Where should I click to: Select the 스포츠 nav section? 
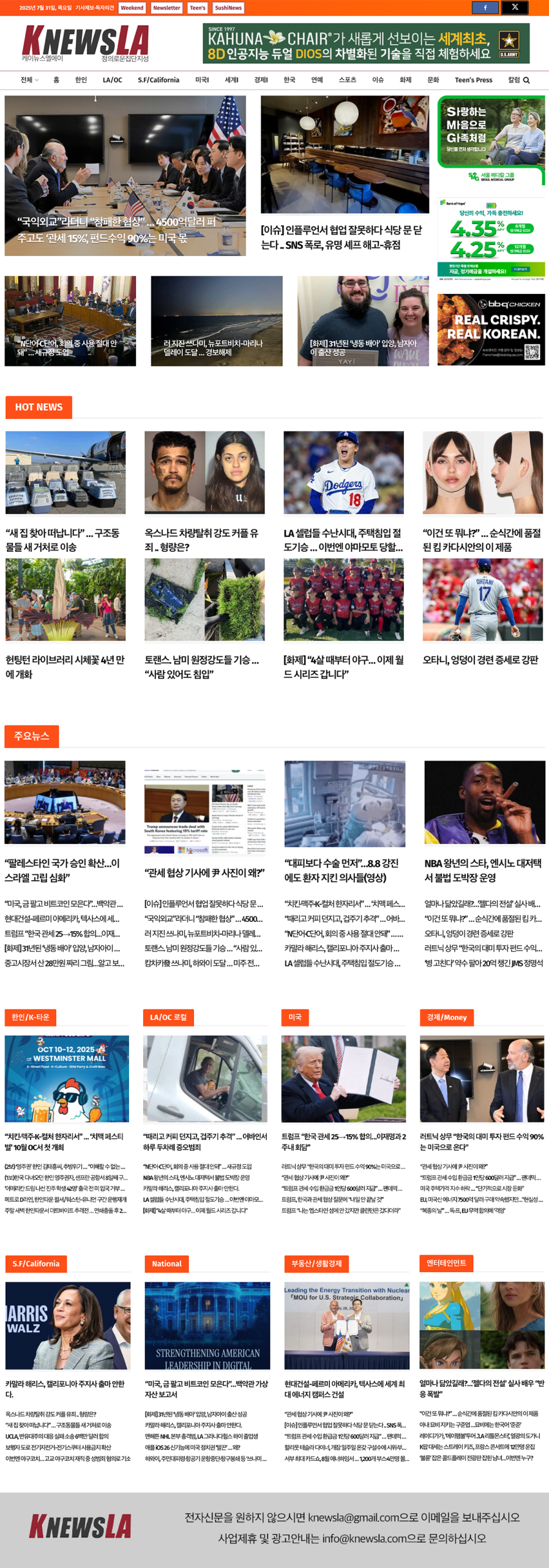(347, 80)
